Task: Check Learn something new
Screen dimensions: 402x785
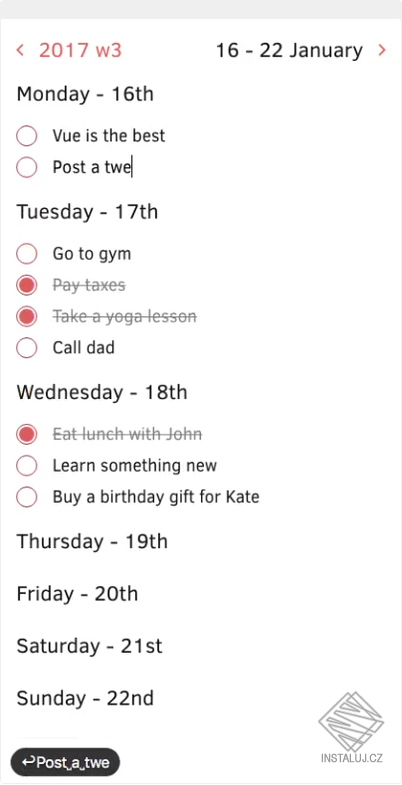Action: (27, 466)
